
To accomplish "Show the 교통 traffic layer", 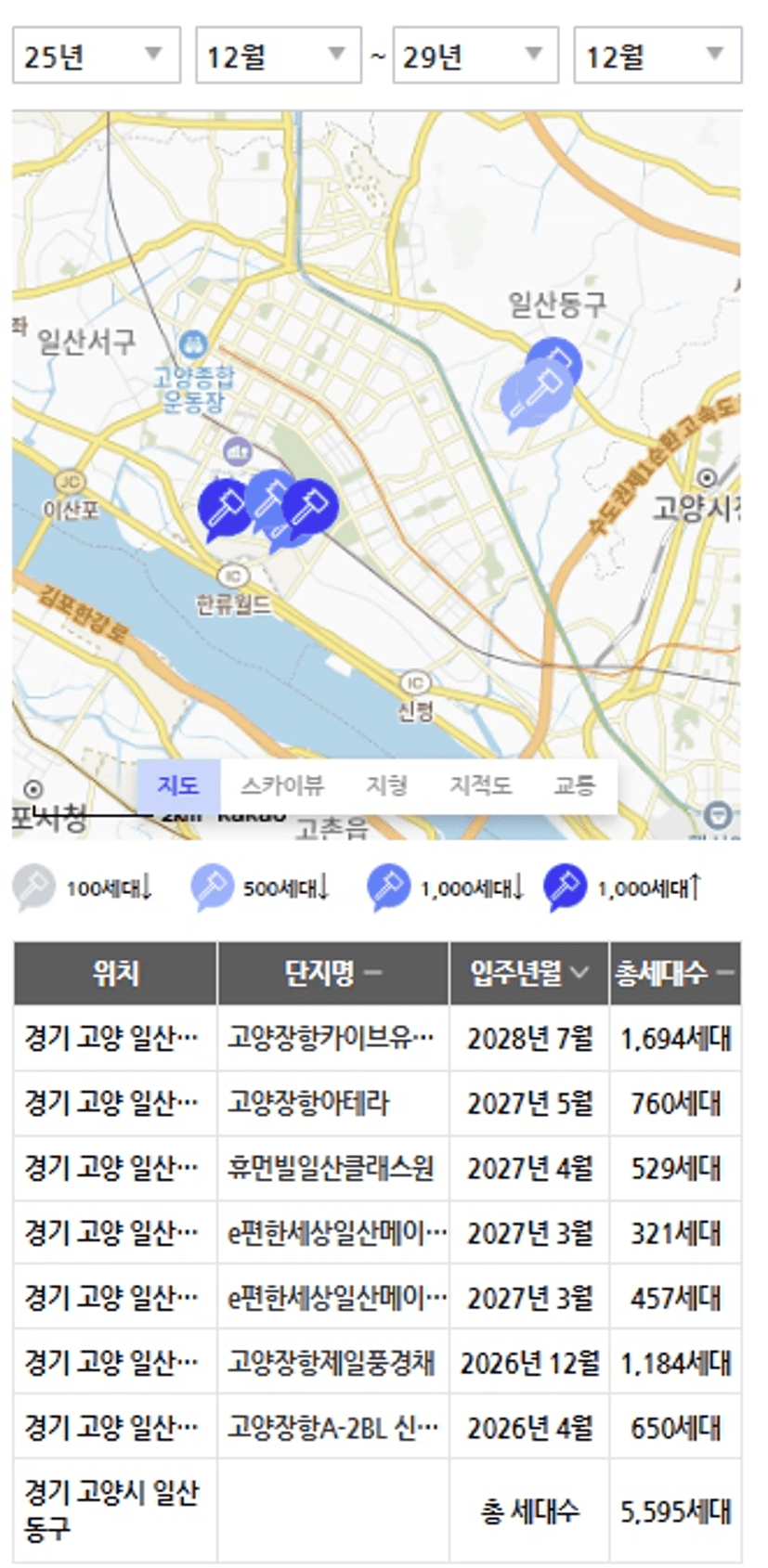I will (574, 785).
